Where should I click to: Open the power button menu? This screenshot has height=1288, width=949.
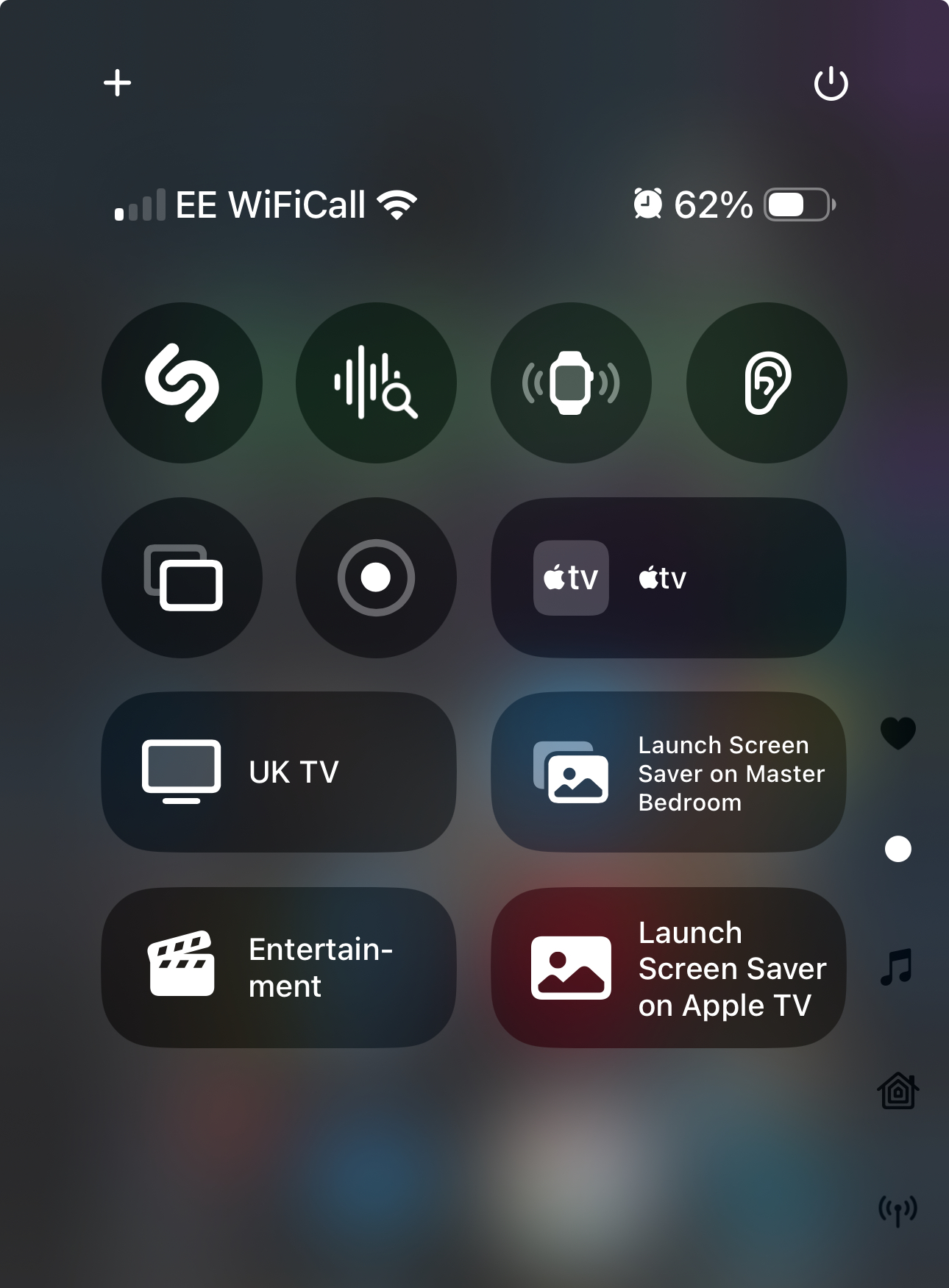(831, 84)
